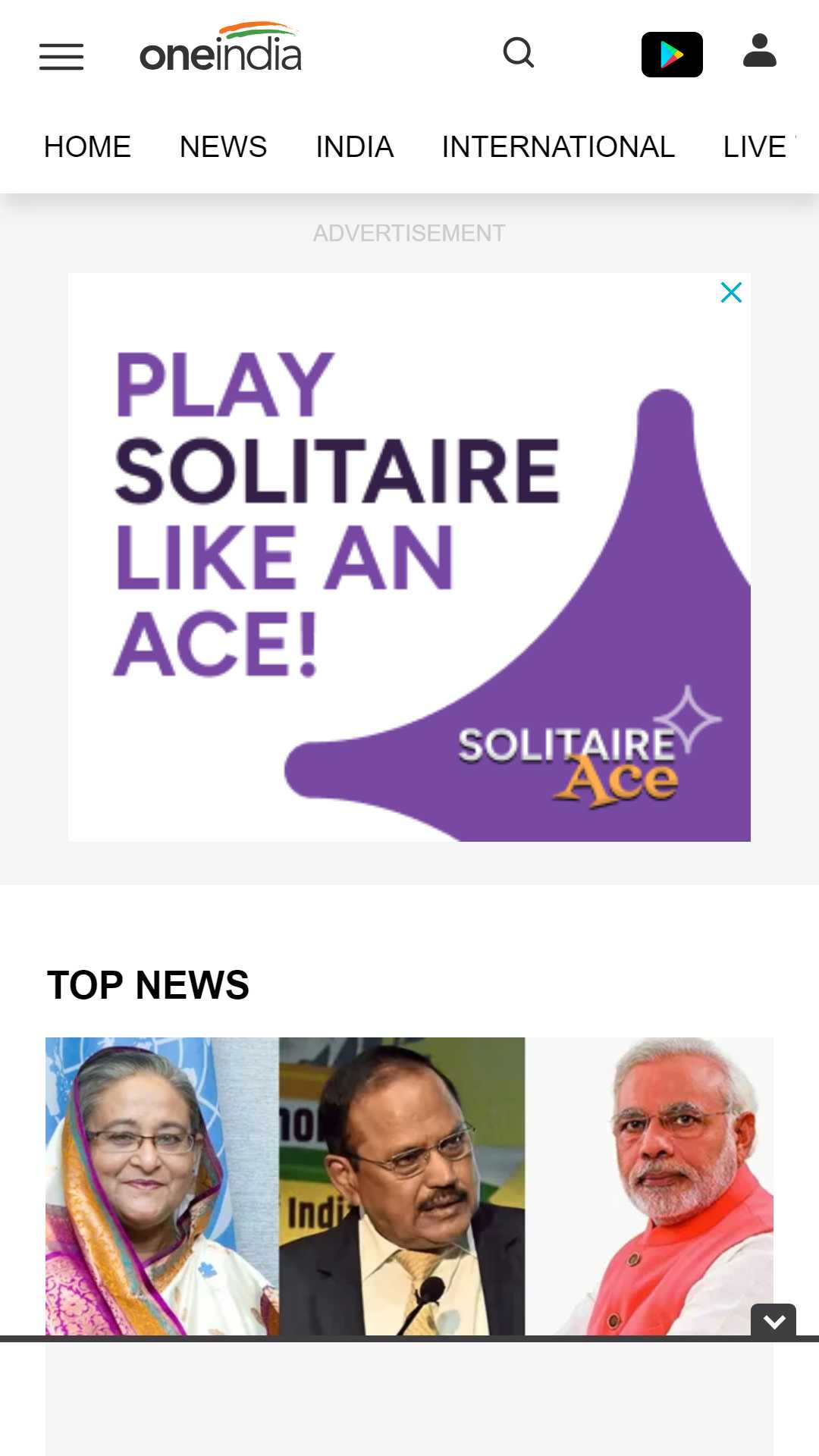Switch to the HOME tab
The height and width of the screenshot is (1456, 819).
87,147
